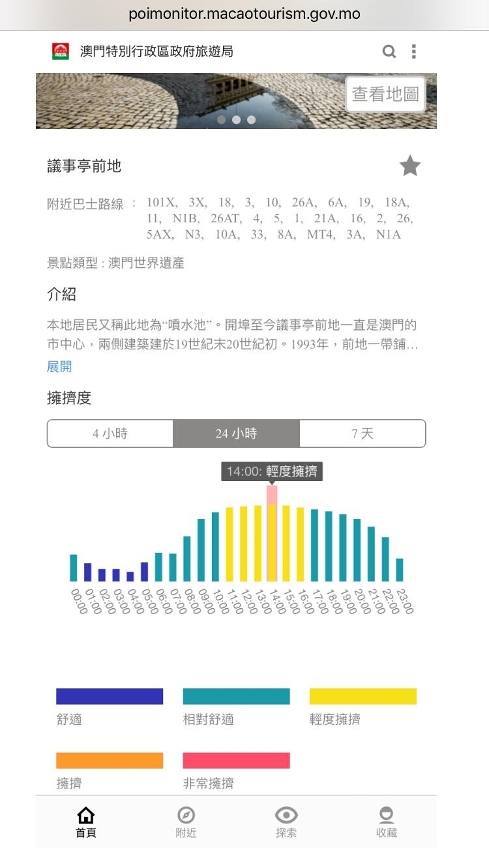Tap the browser address bar URL
Screen dimensions: 489x852
(244, 14)
